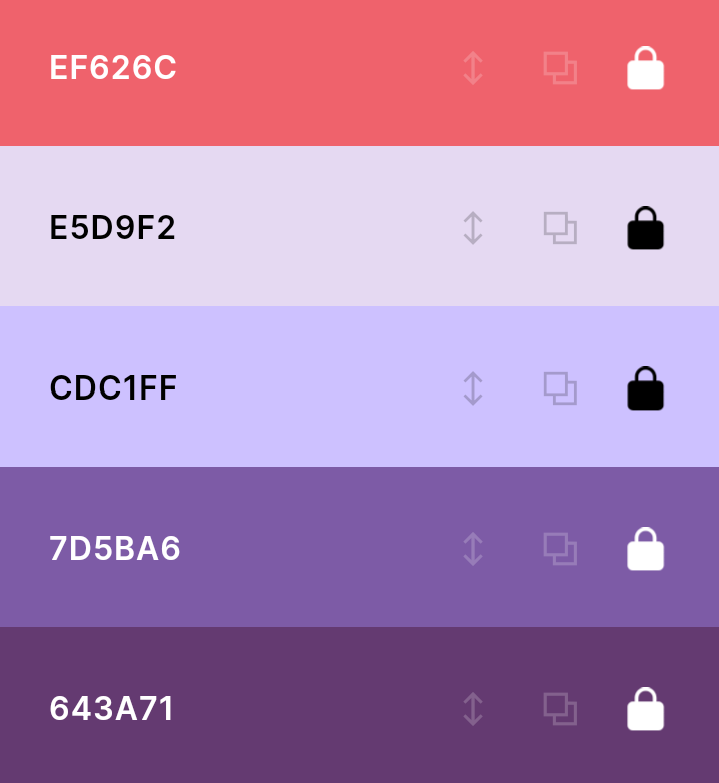Unlock the E5D9F2 color
This screenshot has height=783, width=719.
click(645, 229)
